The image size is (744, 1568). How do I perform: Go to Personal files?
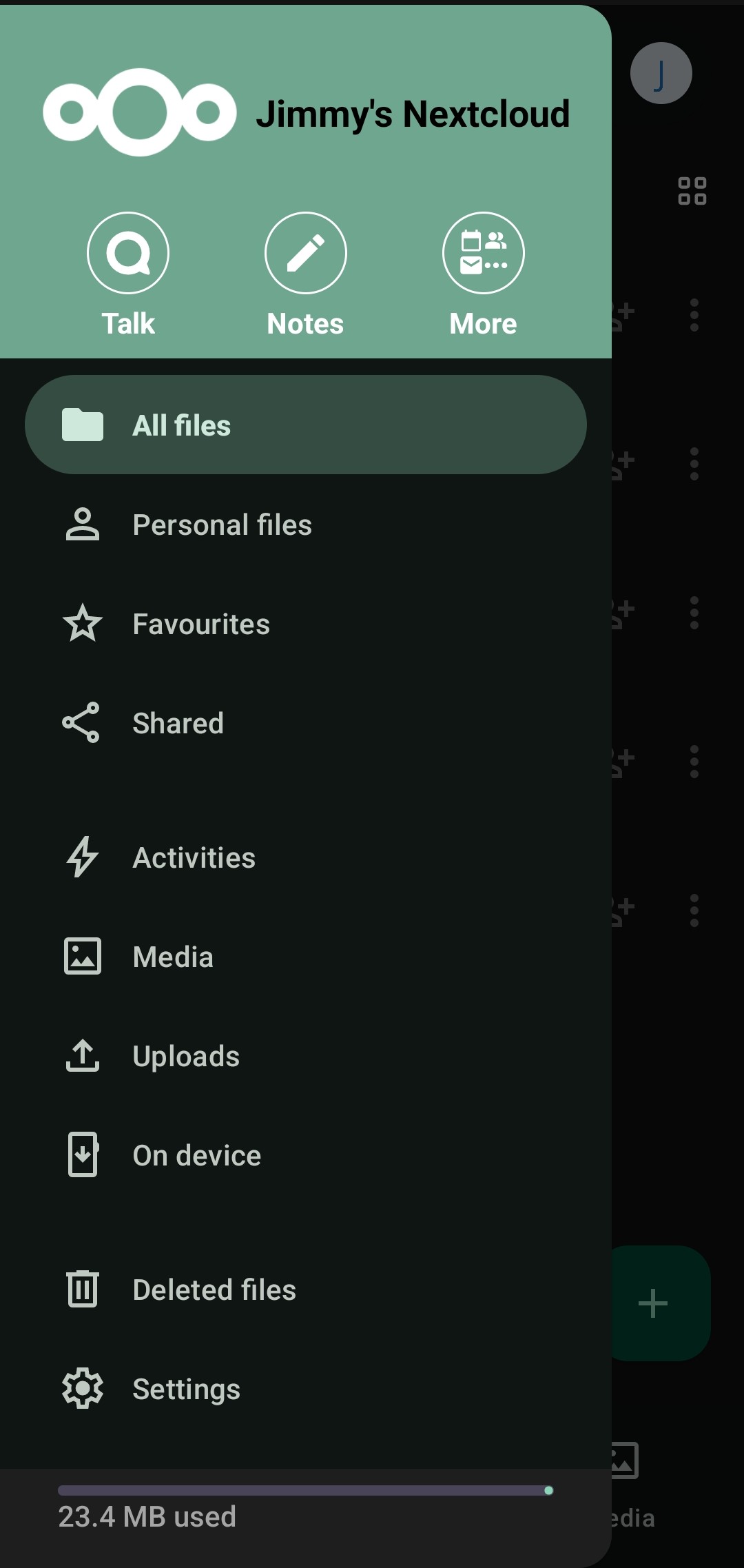222,525
